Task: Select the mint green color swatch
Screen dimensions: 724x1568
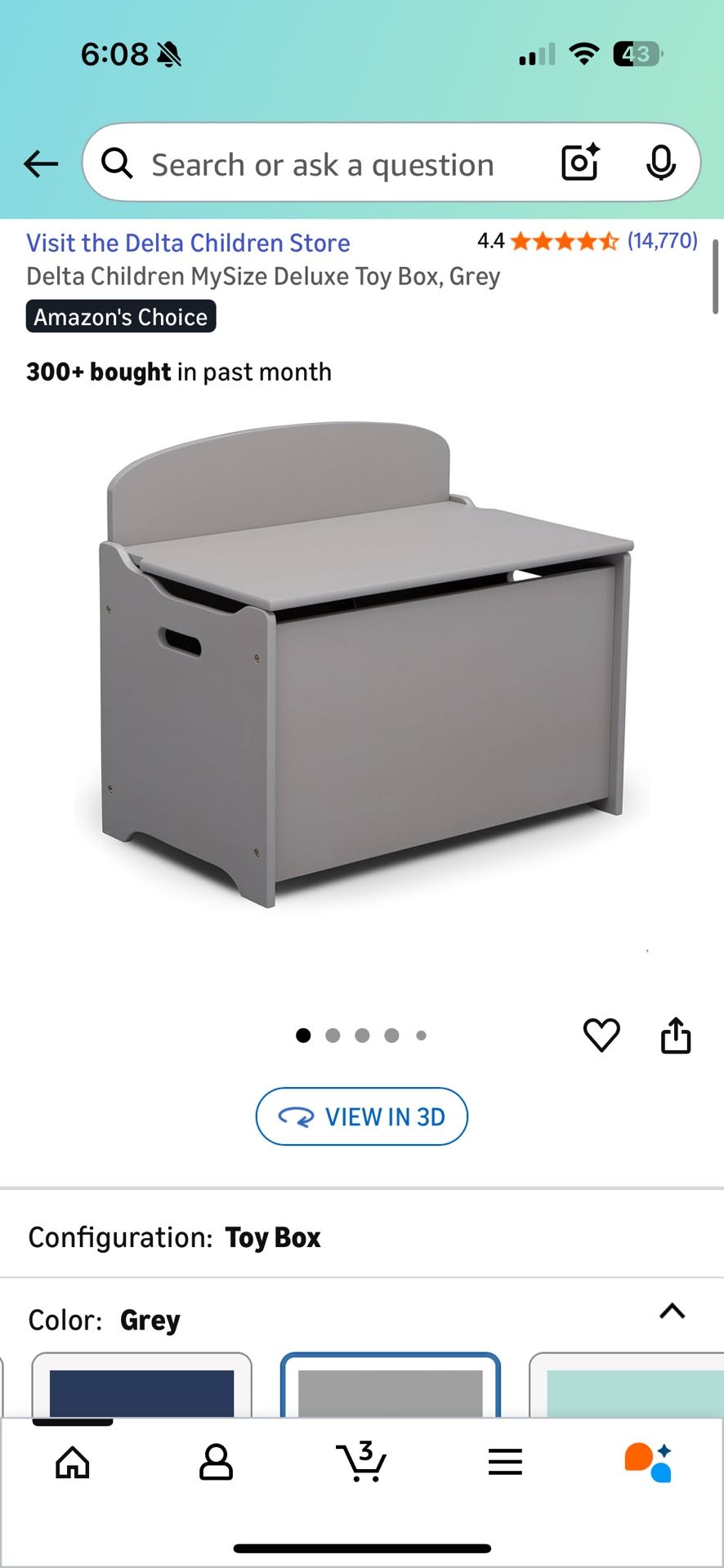Action: (x=627, y=1386)
